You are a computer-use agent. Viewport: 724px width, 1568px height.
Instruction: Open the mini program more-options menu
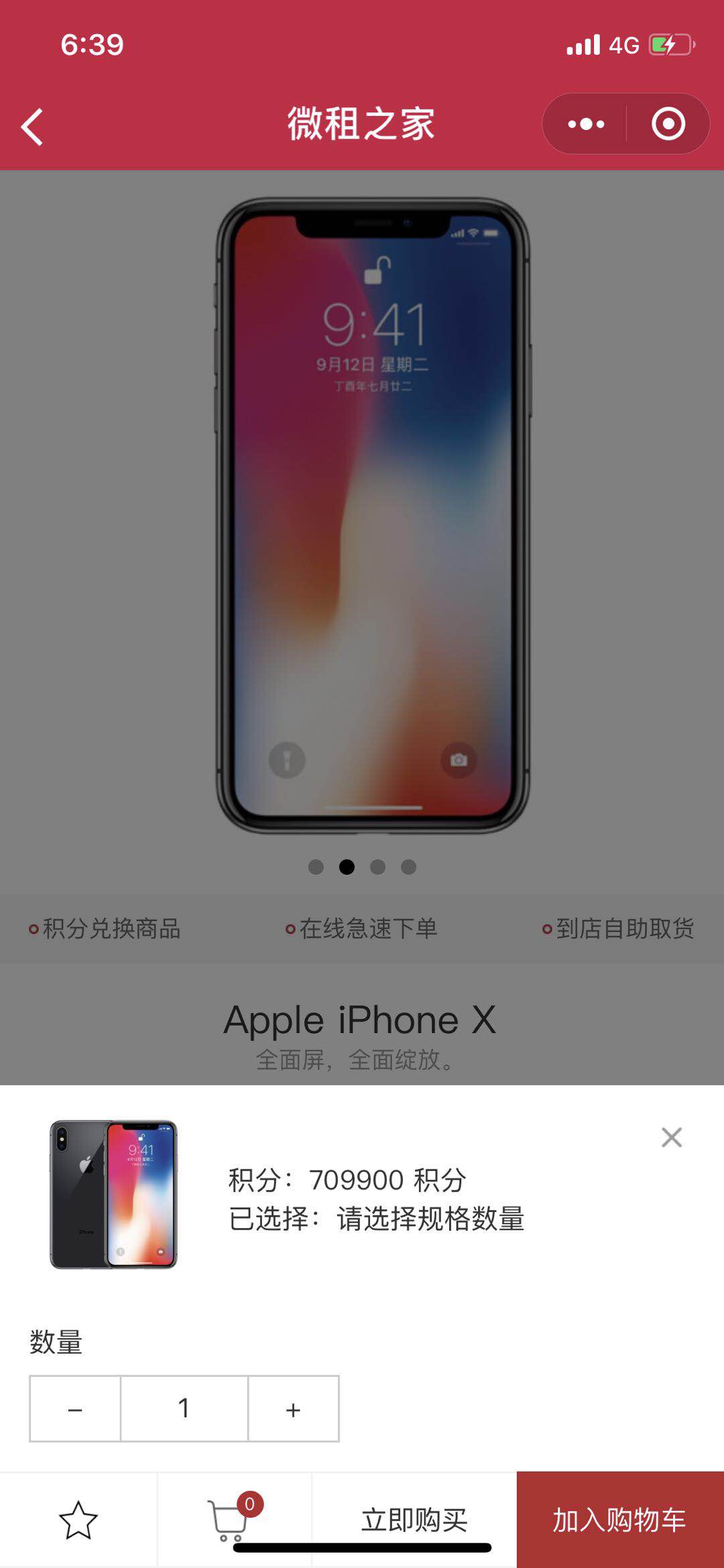585,124
